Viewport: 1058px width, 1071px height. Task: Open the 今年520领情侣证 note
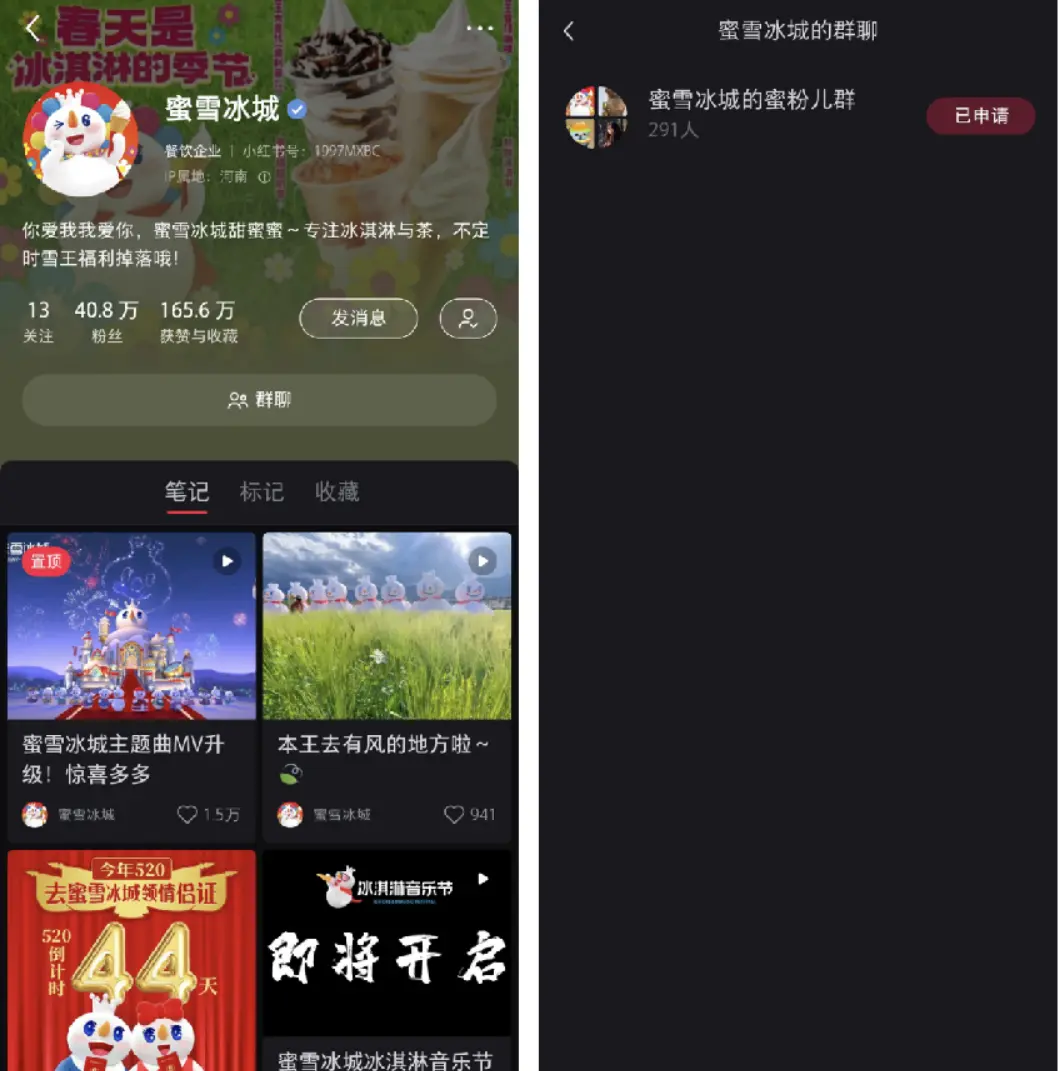pos(131,960)
